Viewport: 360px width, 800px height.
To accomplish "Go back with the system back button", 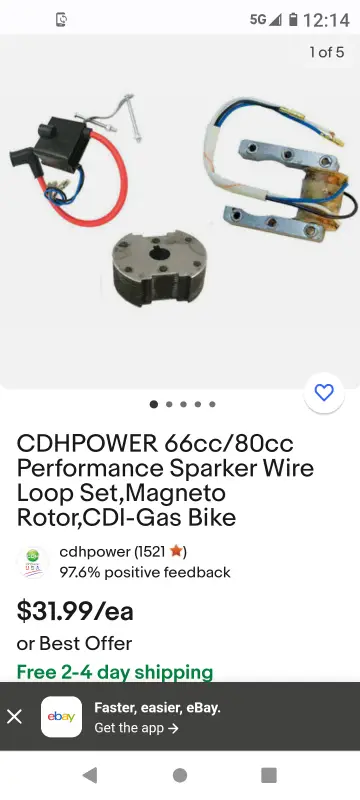I will [90, 775].
